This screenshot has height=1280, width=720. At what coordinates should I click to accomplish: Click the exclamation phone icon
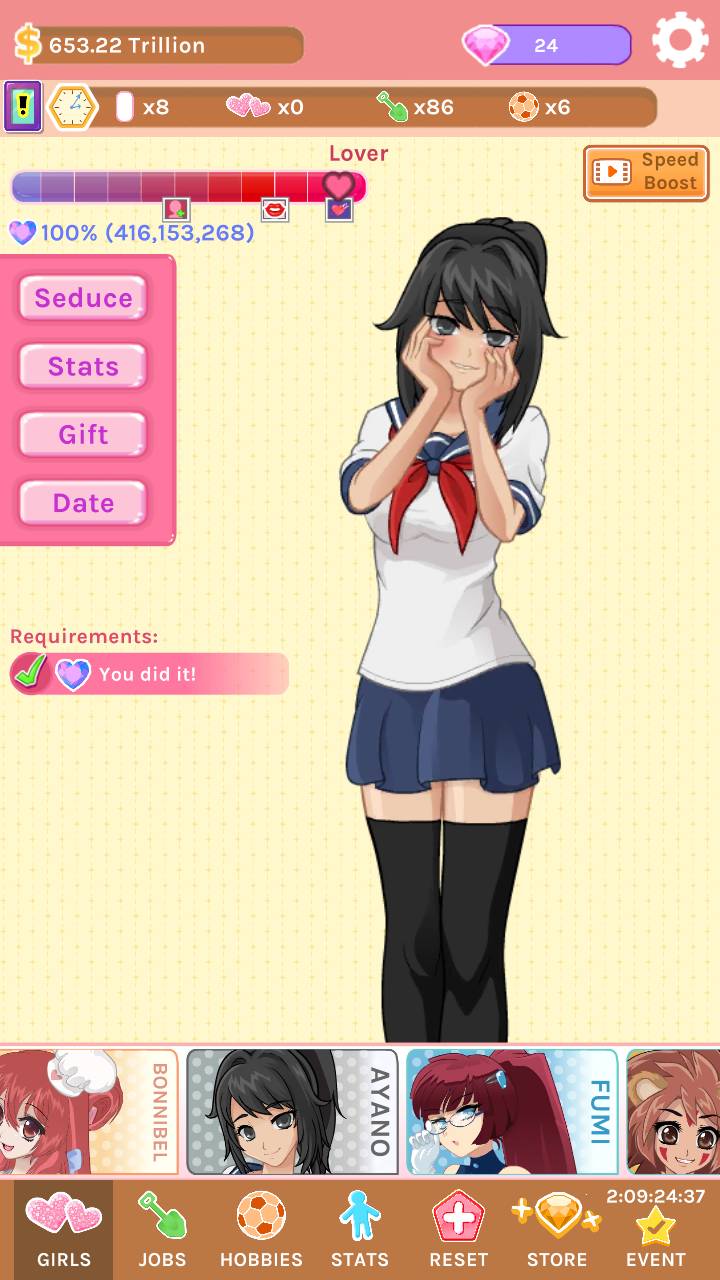(x=22, y=104)
